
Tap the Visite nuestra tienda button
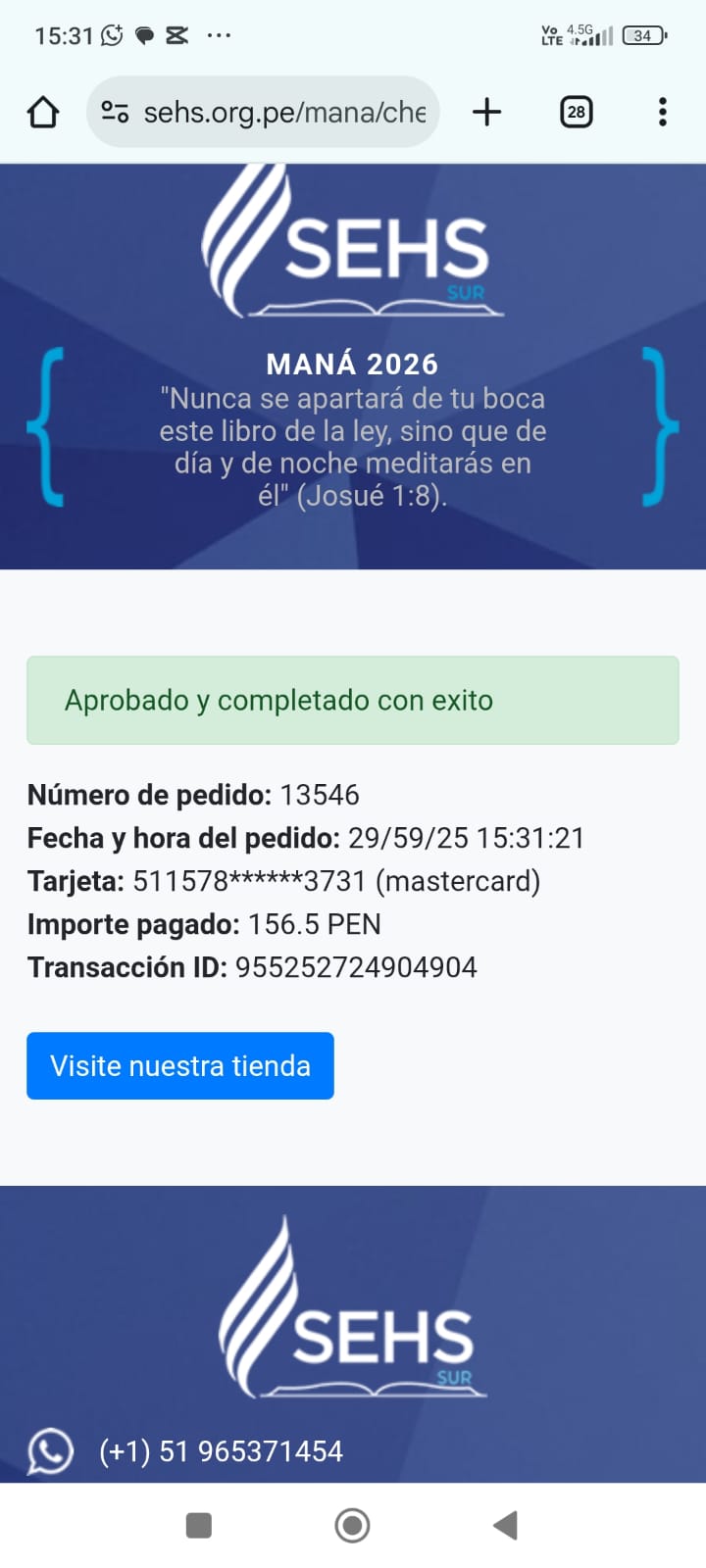pos(180,1065)
